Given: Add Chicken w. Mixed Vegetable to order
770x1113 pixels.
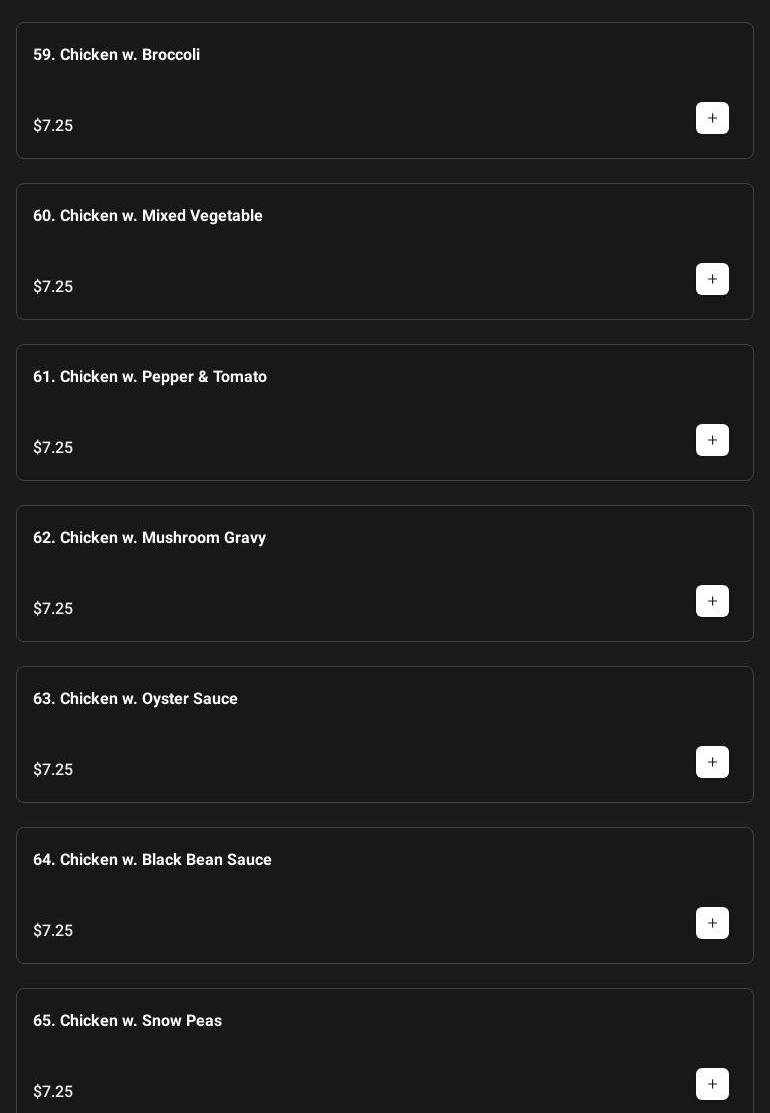Looking at the screenshot, I should point(712,279).
